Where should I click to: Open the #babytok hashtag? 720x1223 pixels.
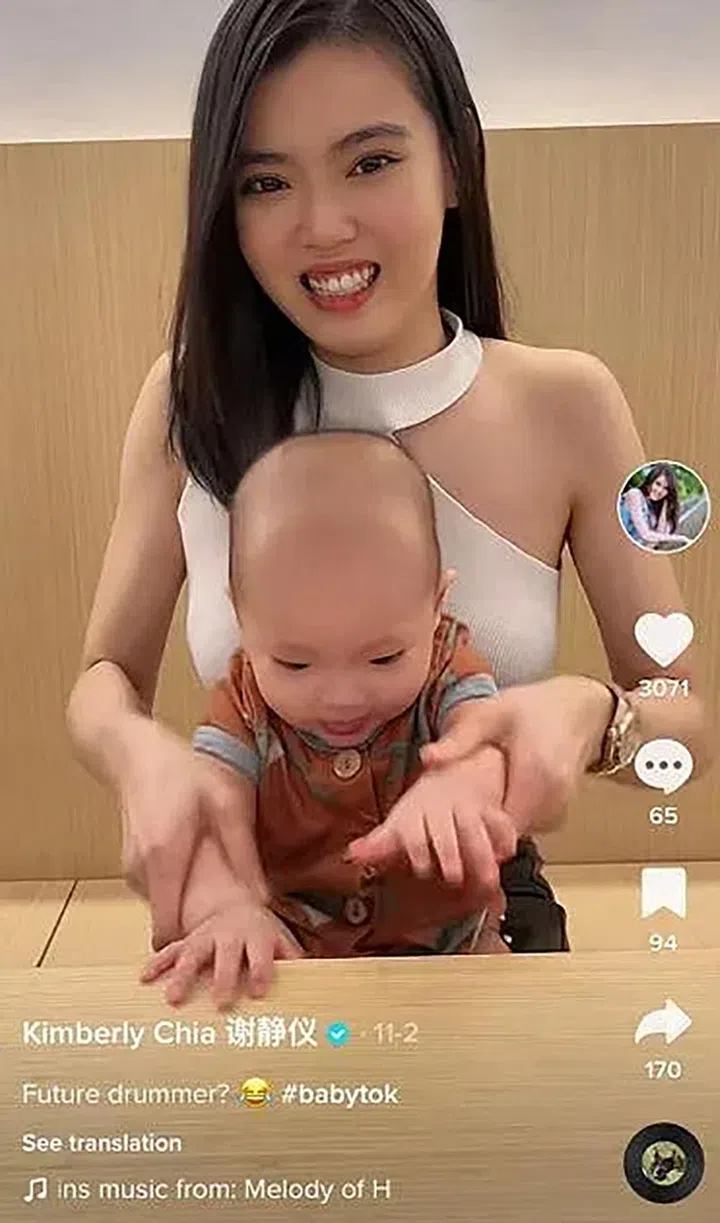tap(340, 1094)
